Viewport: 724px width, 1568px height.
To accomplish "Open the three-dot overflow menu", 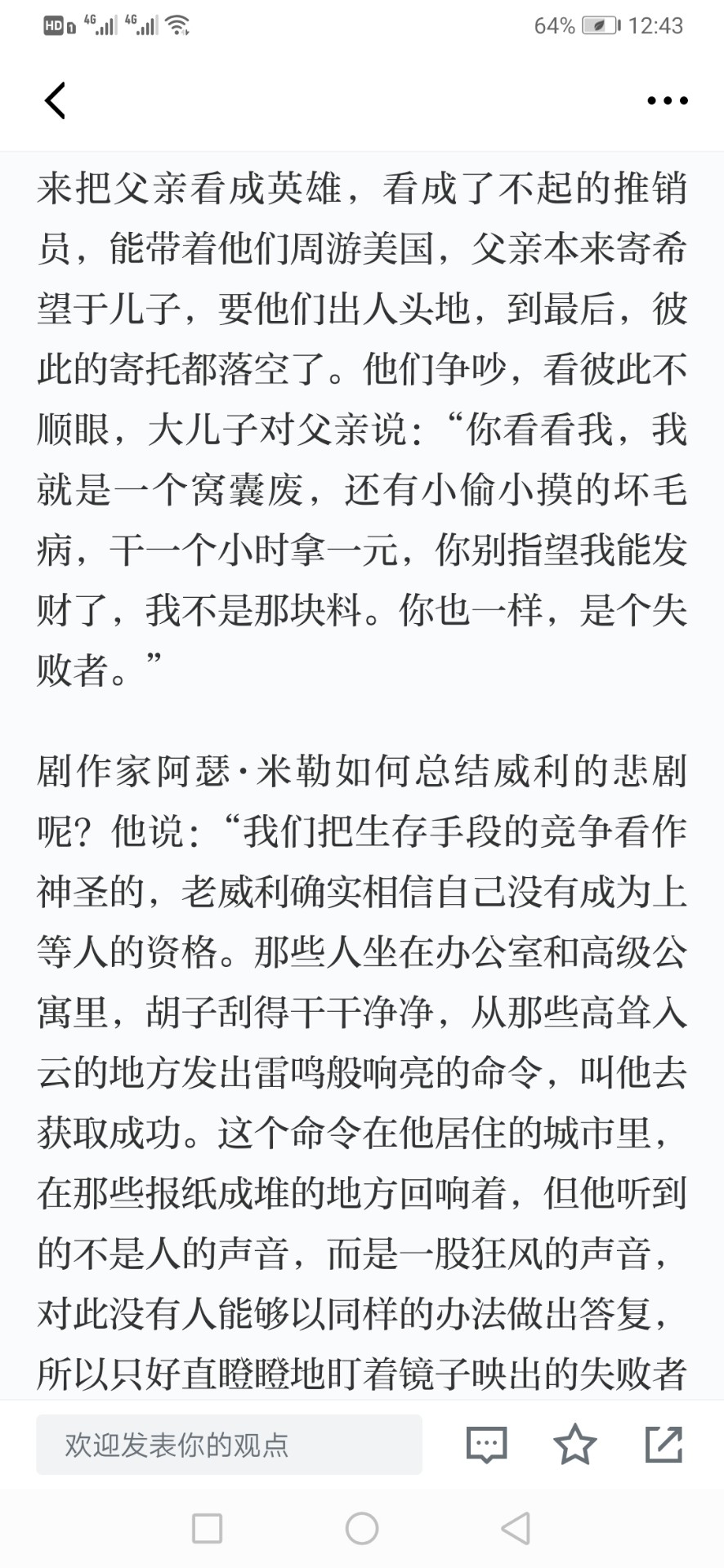I will [x=668, y=100].
